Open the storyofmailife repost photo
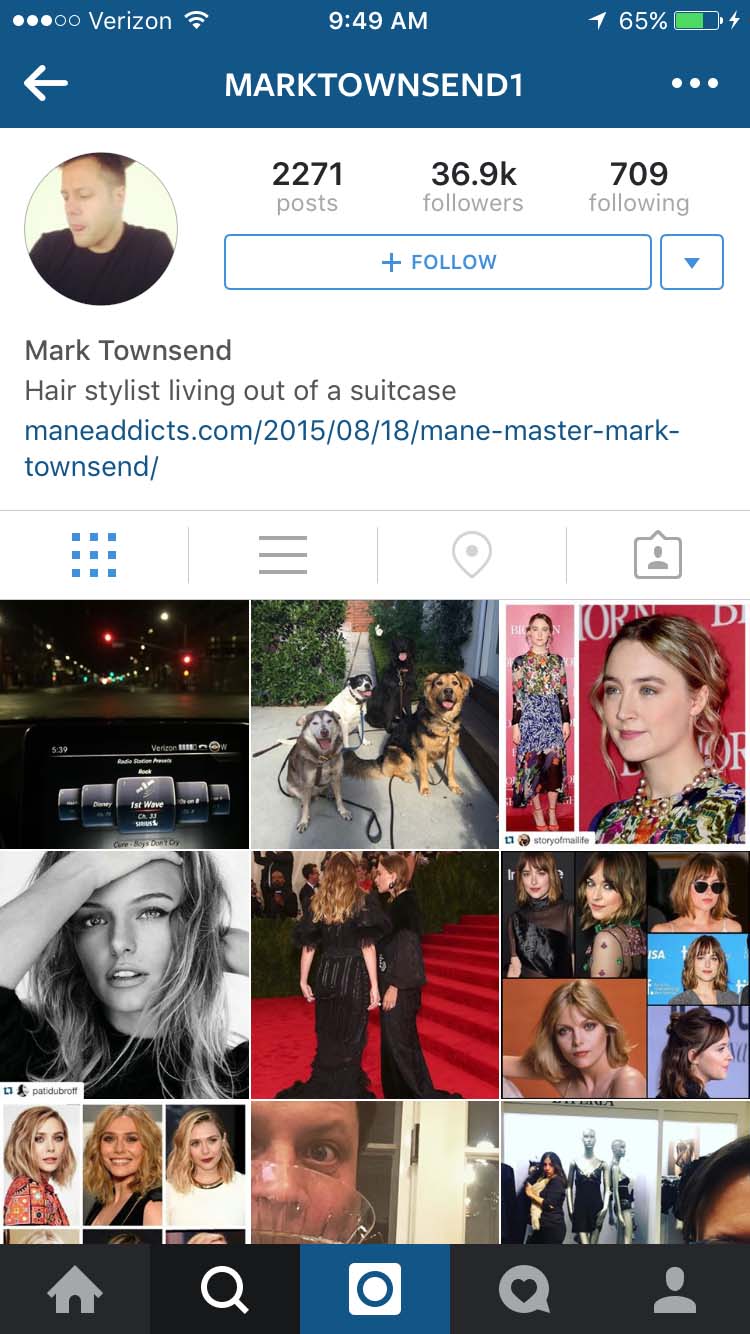750x1334 pixels. point(626,725)
